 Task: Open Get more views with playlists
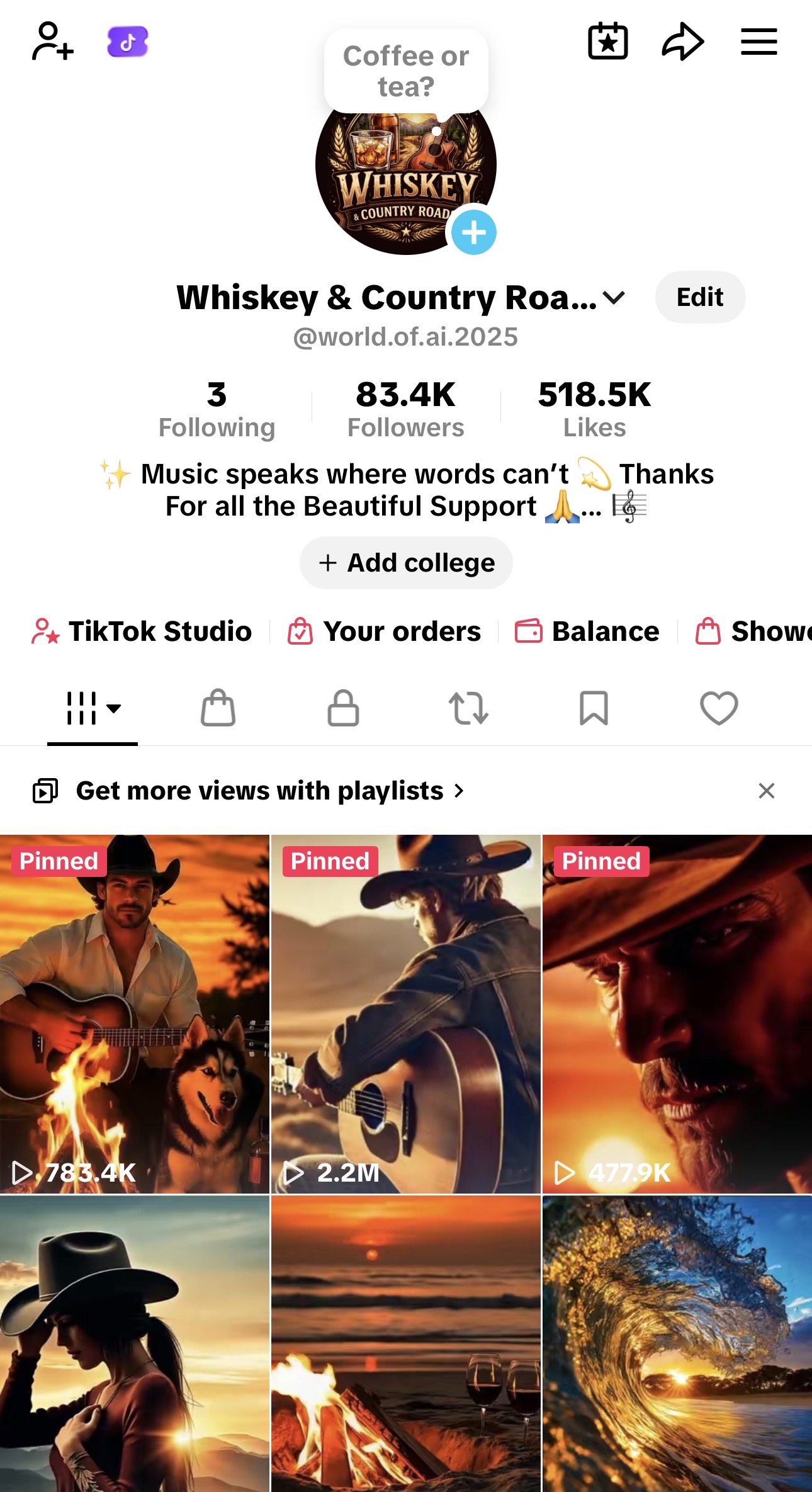(x=259, y=791)
